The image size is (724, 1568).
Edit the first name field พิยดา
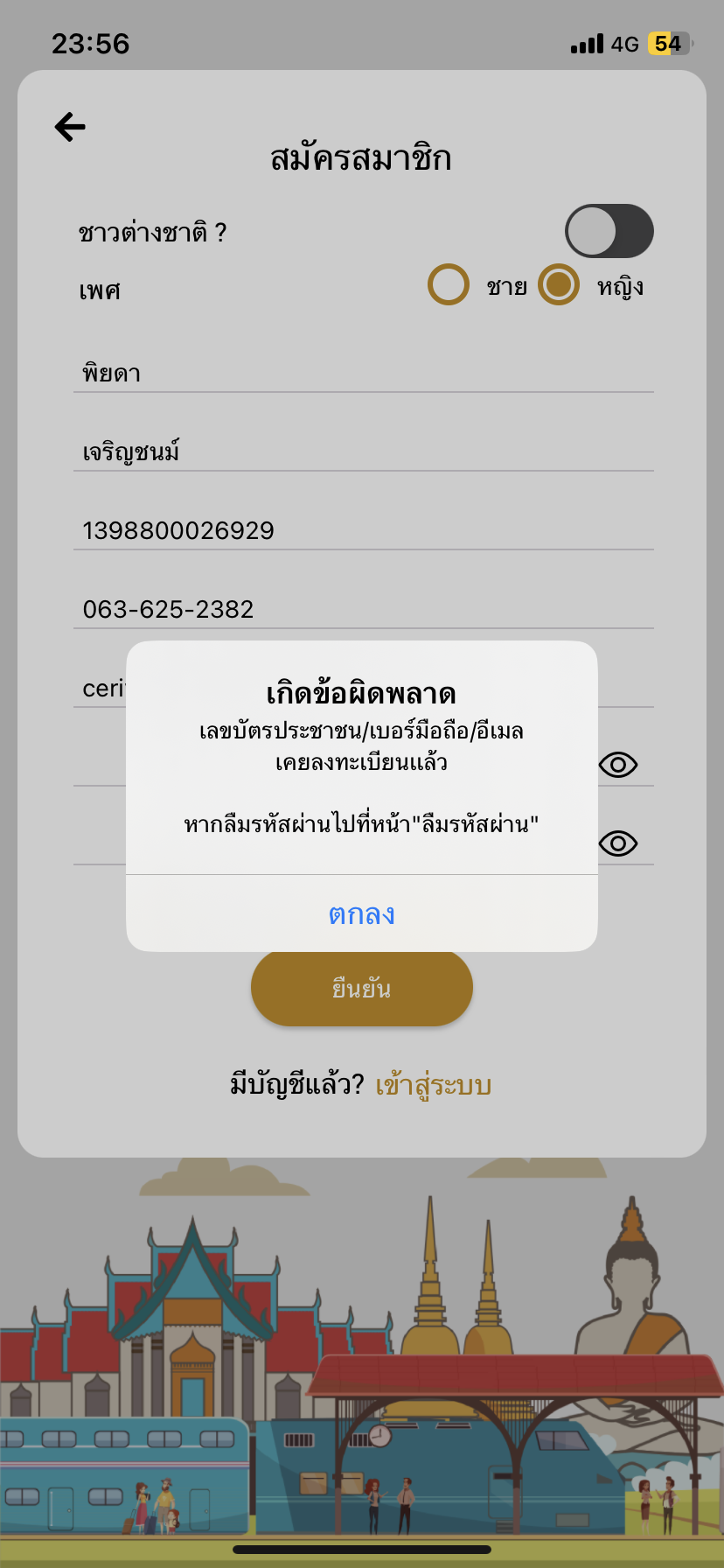[362, 374]
